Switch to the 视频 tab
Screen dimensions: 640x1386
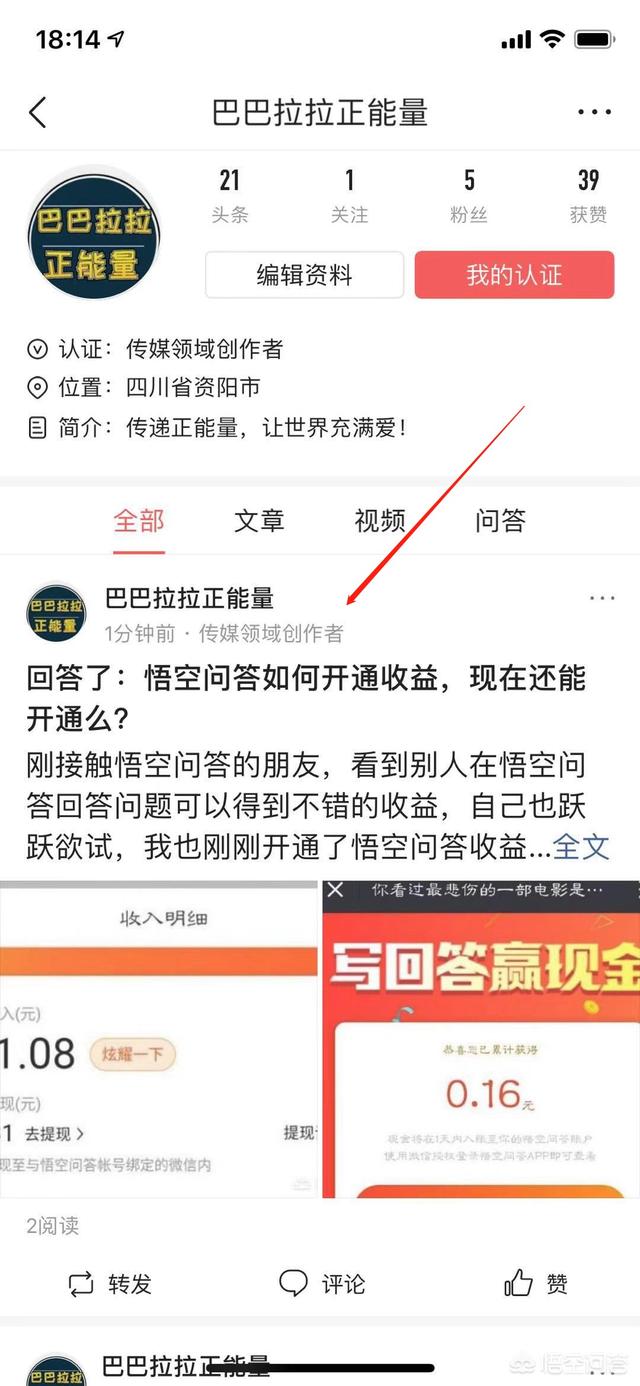[380, 521]
